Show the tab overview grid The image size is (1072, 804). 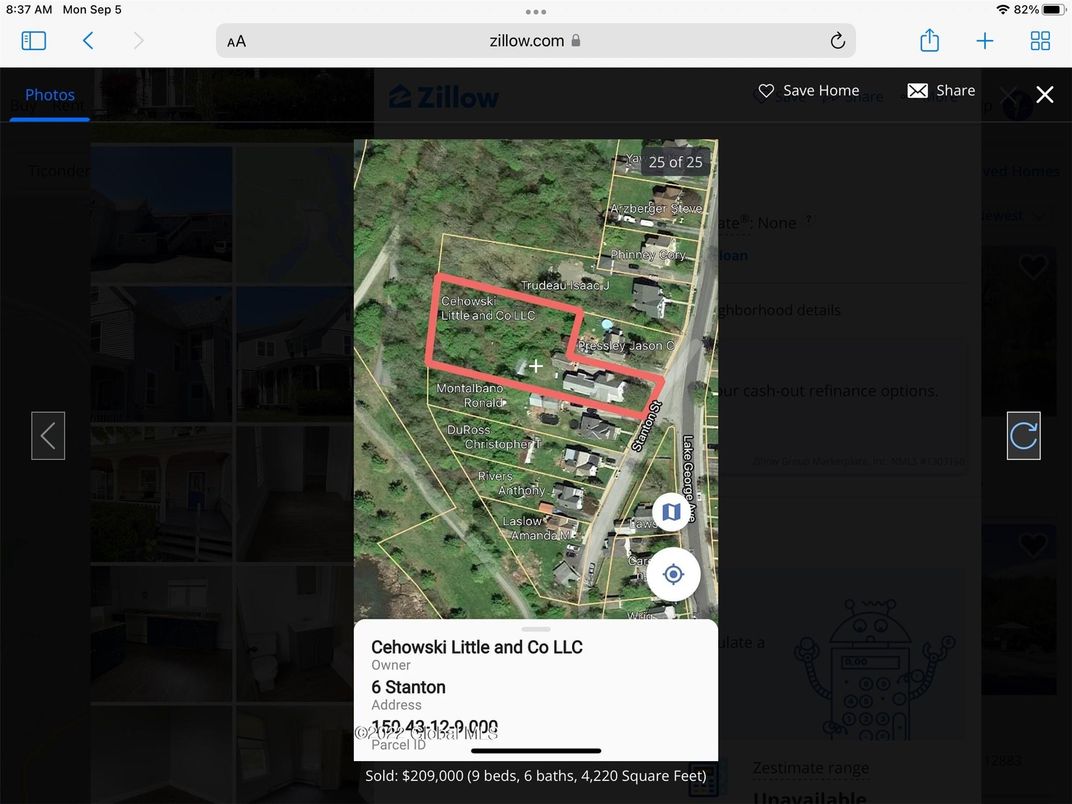pos(1040,40)
